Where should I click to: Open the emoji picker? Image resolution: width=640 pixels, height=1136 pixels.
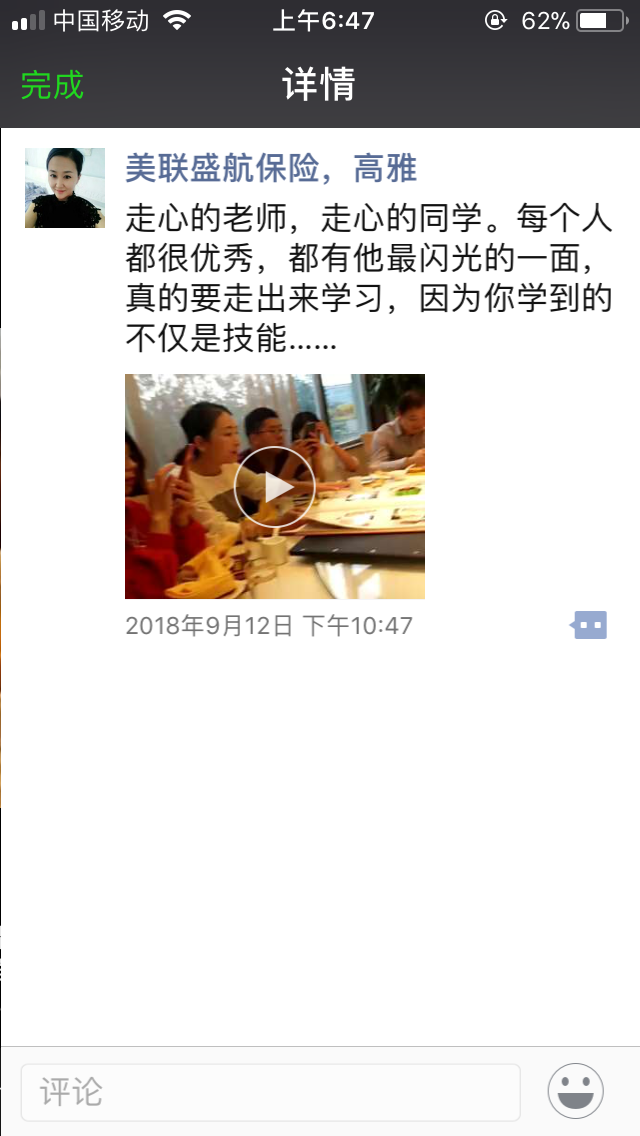click(x=575, y=1091)
